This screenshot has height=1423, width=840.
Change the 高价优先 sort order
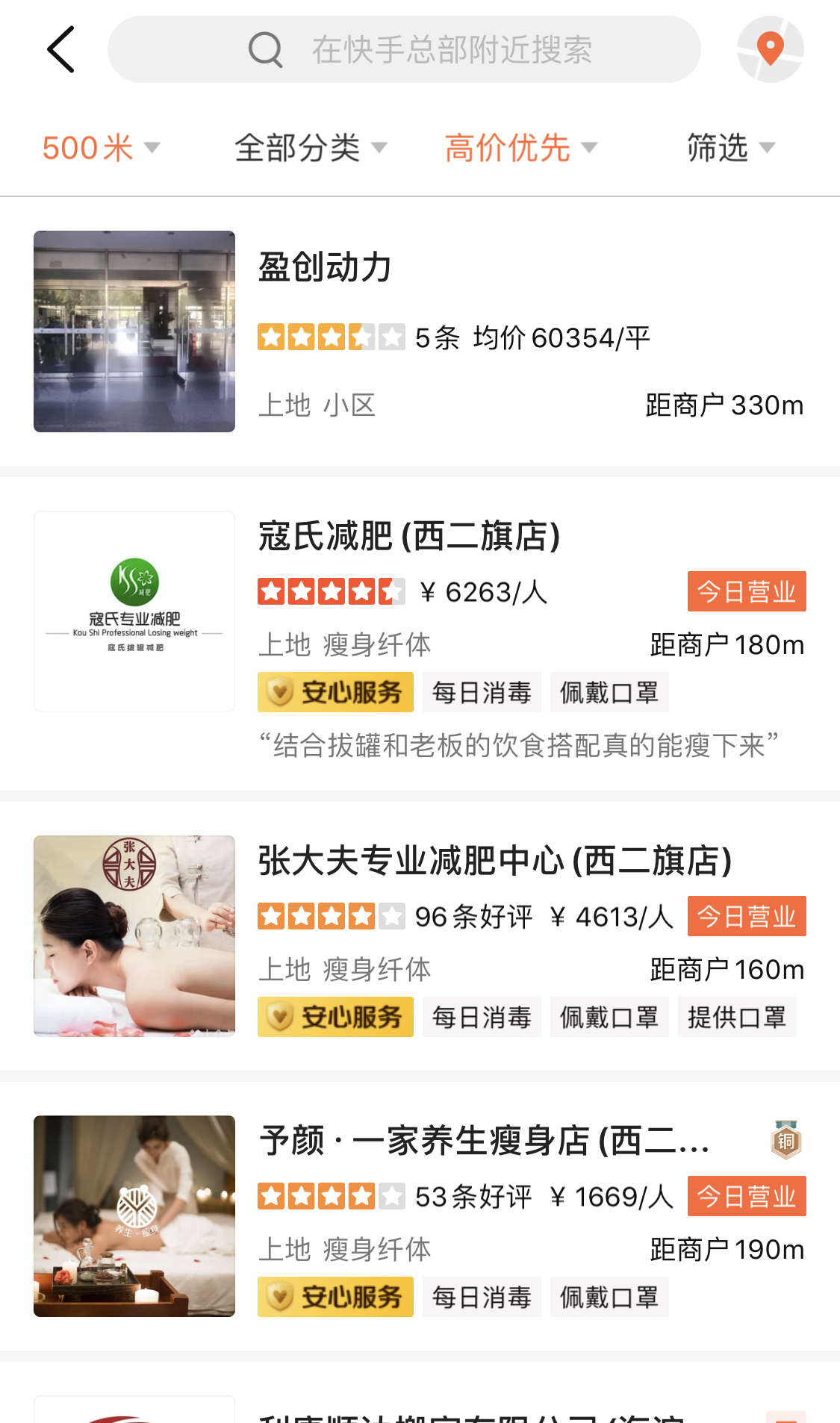click(521, 148)
